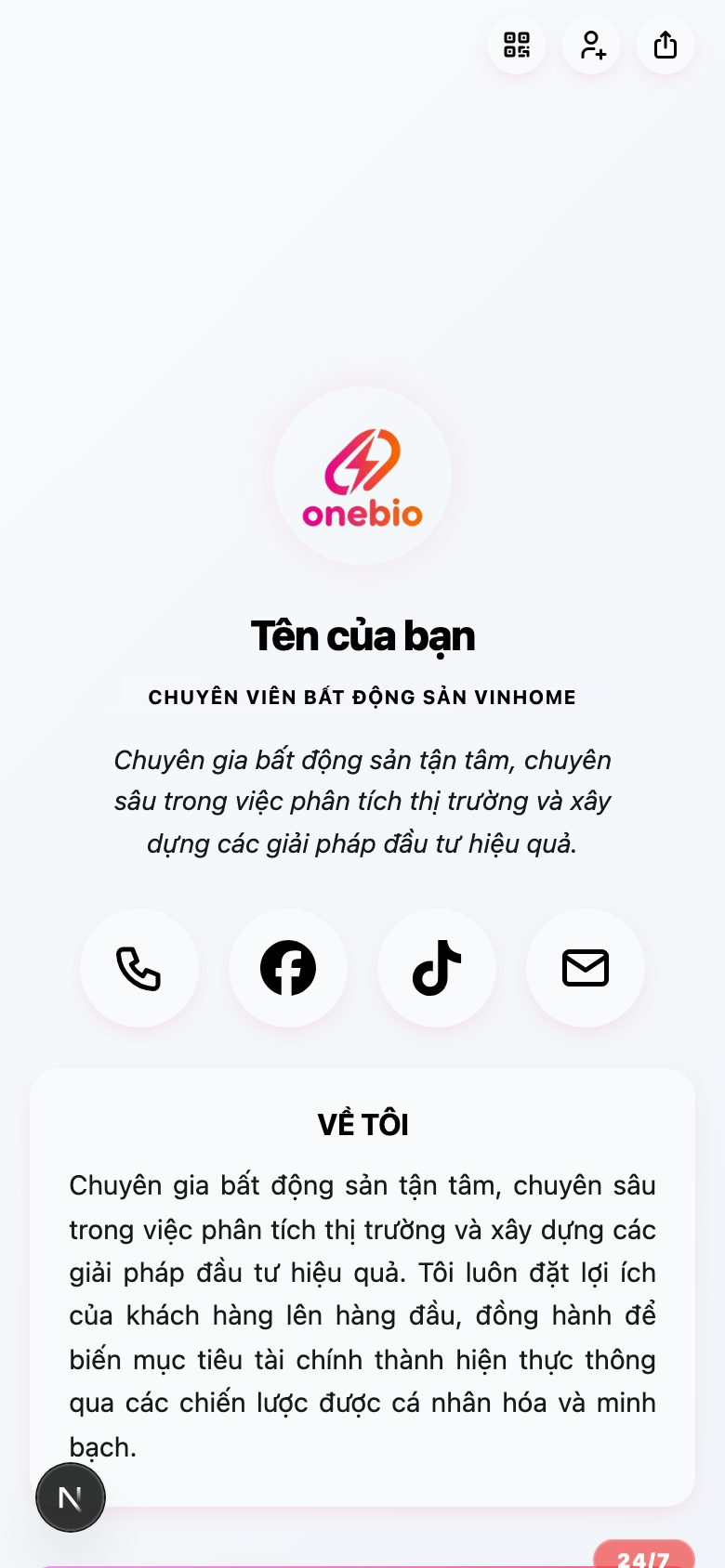Open TikTok via its circular icon
Image resolution: width=725 pixels, height=1568 pixels.
coord(437,968)
